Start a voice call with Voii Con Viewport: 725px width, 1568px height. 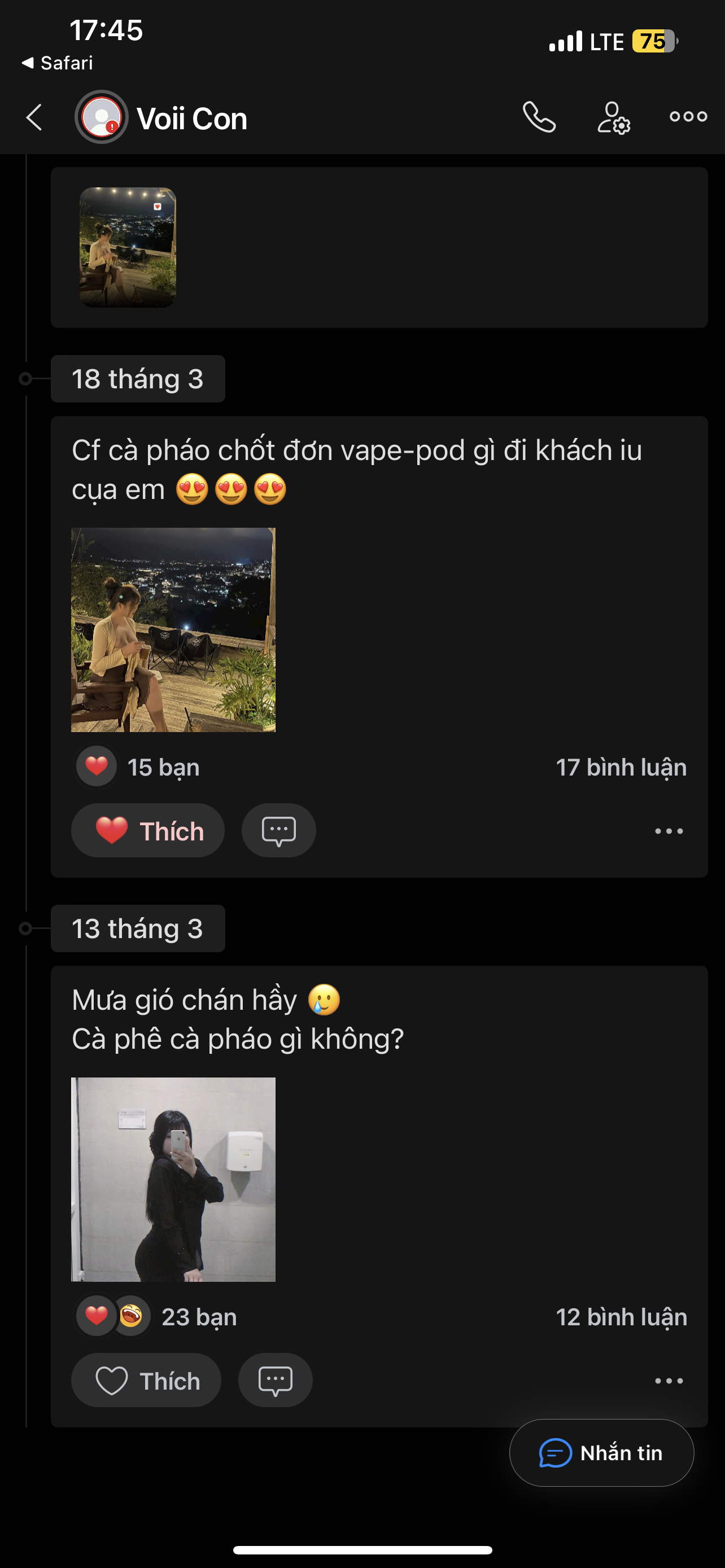[x=539, y=117]
